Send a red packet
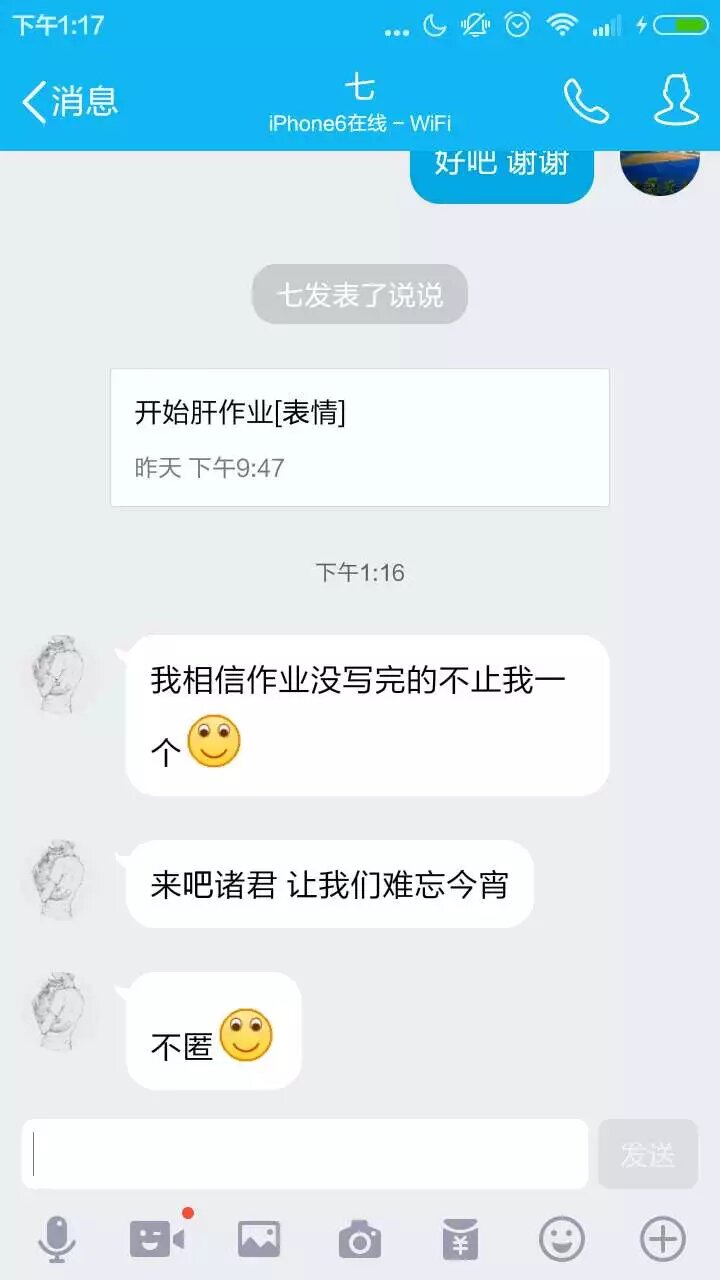Screen dimensions: 720x1280 pyautogui.click(x=460, y=1240)
